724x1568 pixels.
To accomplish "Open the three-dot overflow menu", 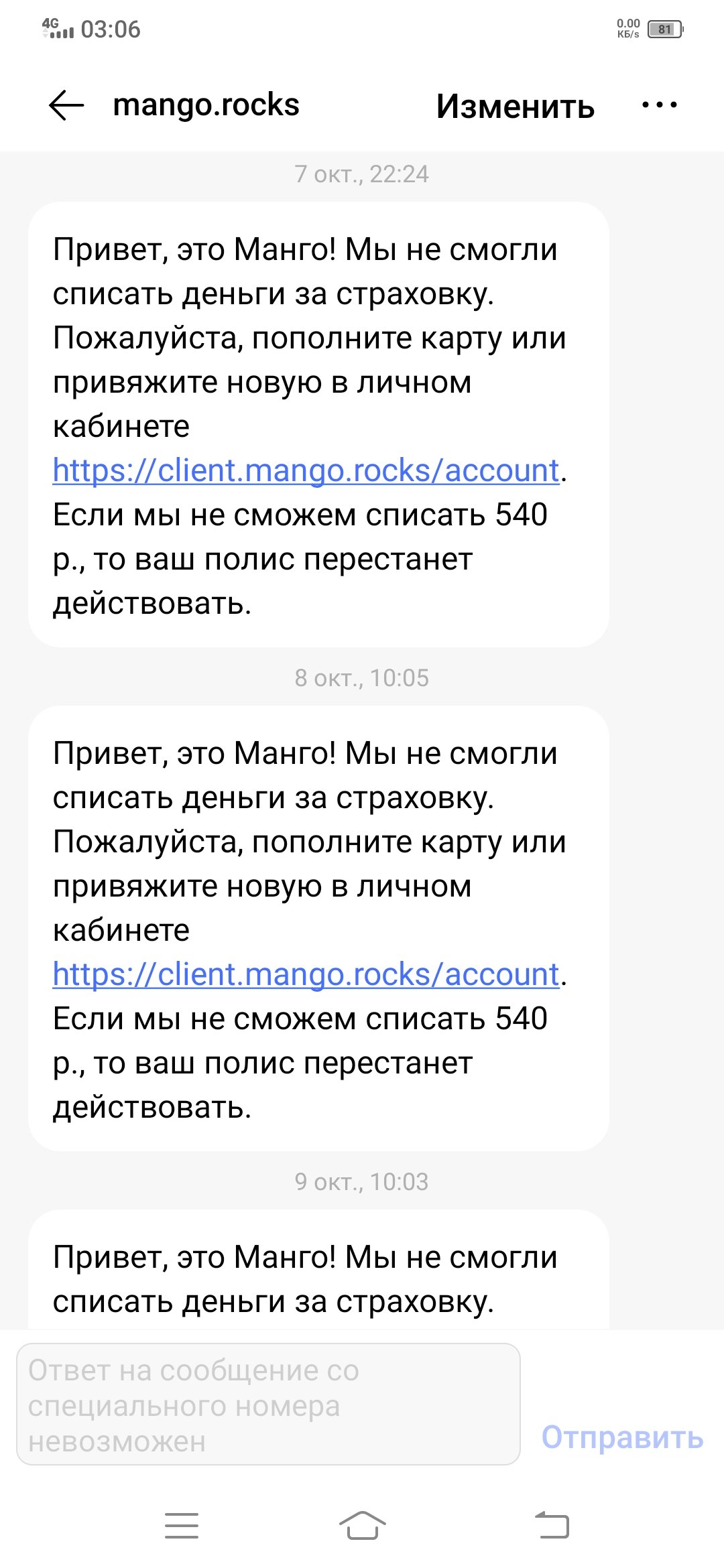I will (x=660, y=105).
